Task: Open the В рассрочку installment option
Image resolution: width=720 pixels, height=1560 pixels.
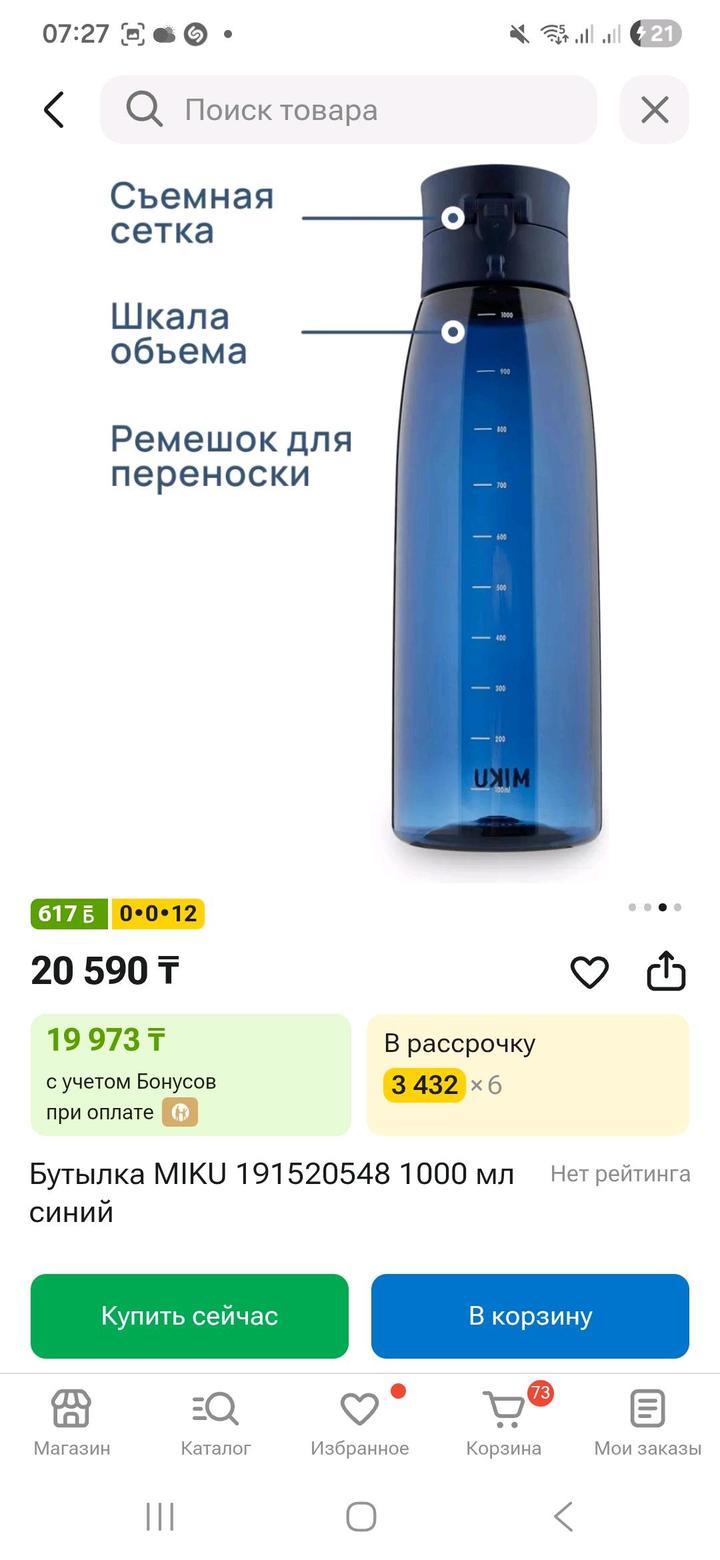Action: 527,1075
